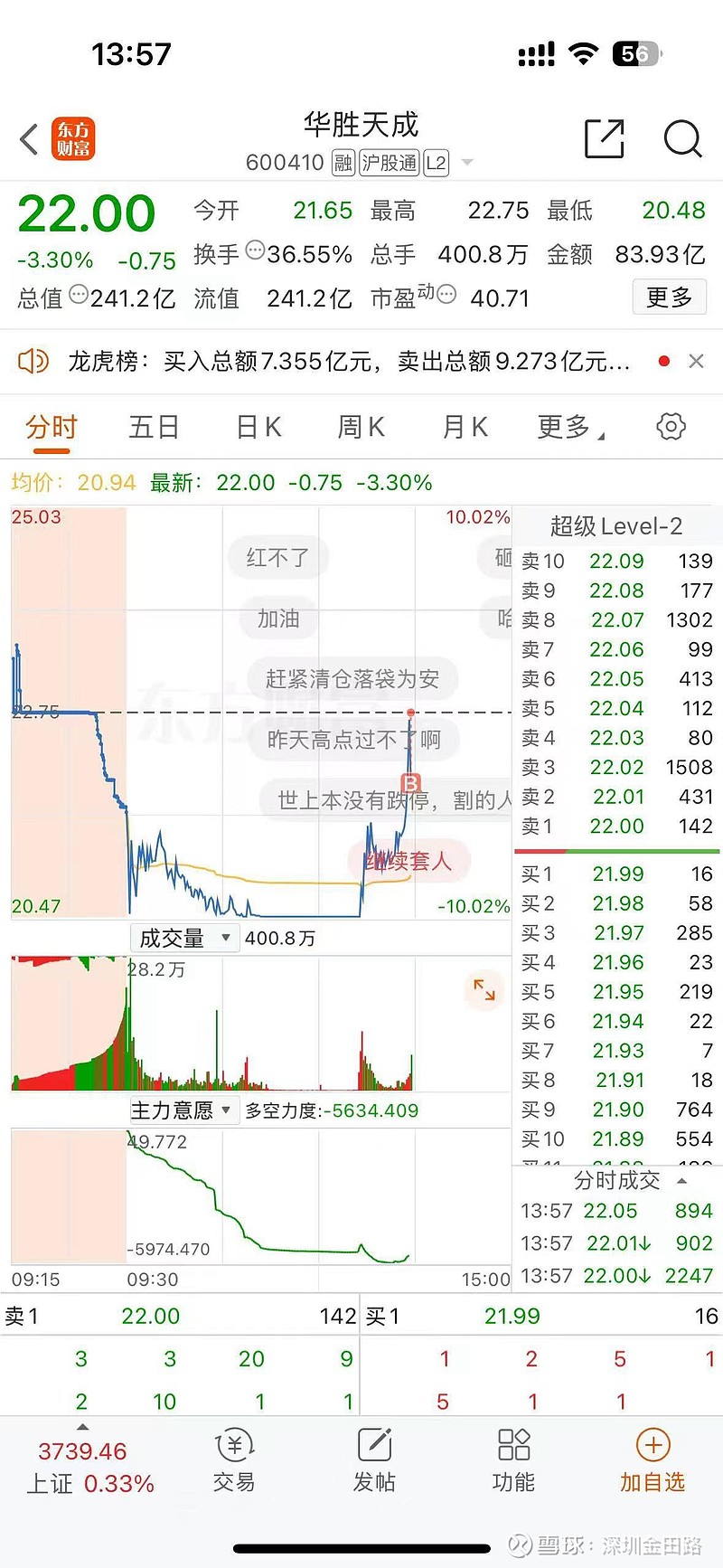The width and height of the screenshot is (723, 1568).
Task: Switch to the 月K chart tab
Action: pyautogui.click(x=465, y=427)
